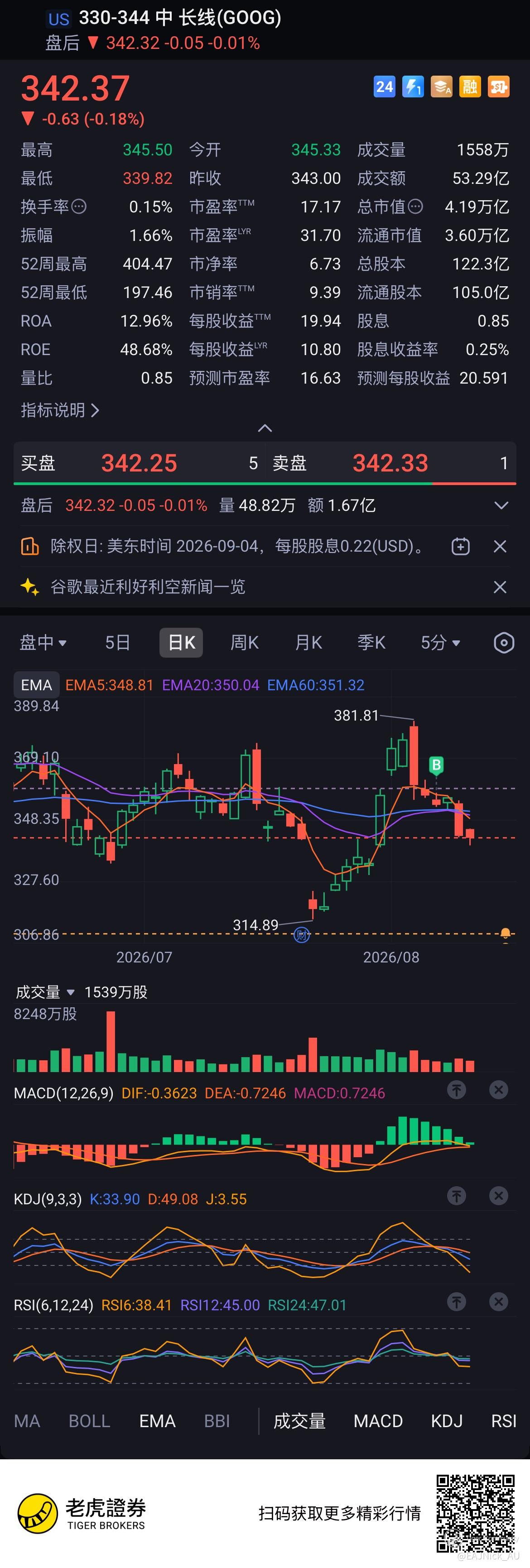Image resolution: width=530 pixels, height=1568 pixels.
Task: Open the 盘中 dropdown
Action: coord(43,642)
